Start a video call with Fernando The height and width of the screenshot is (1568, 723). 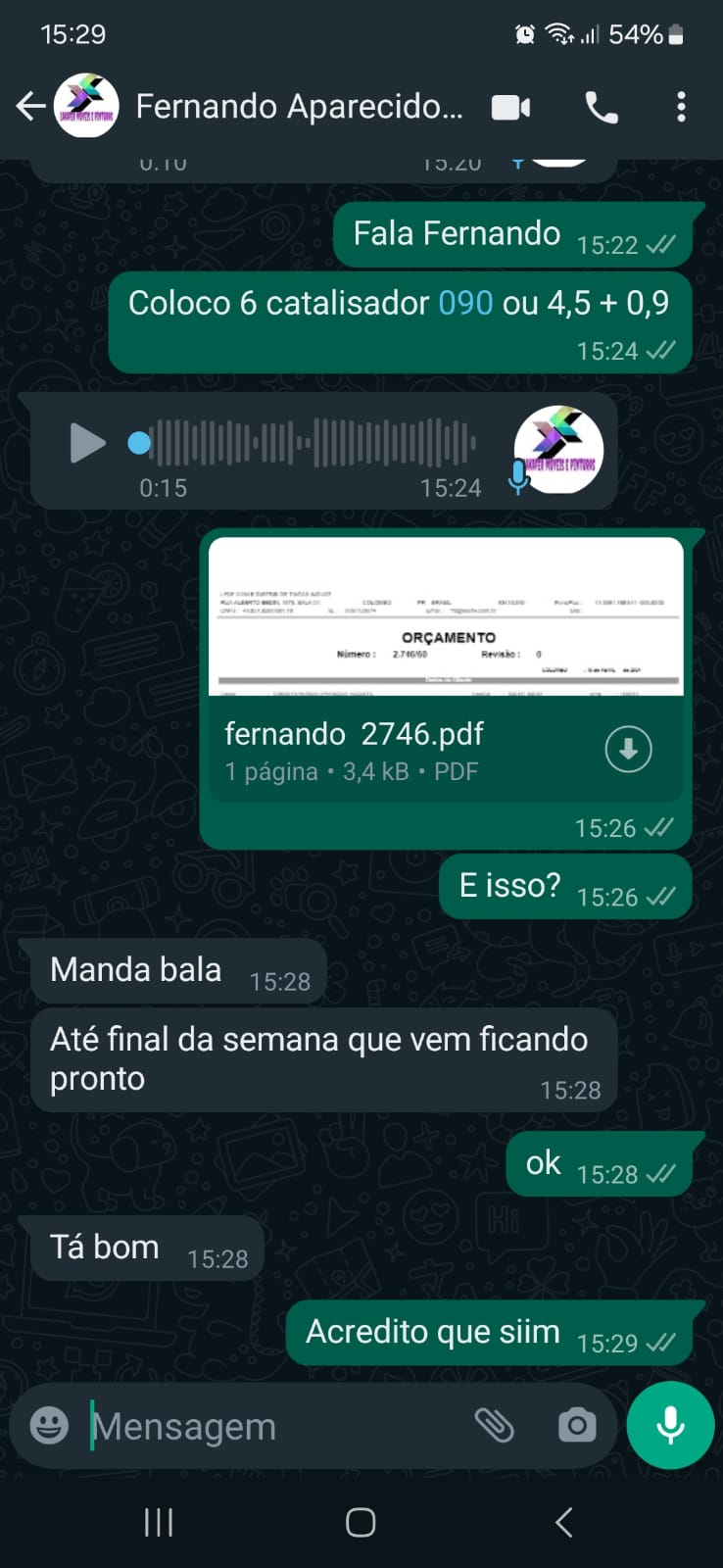coord(510,106)
